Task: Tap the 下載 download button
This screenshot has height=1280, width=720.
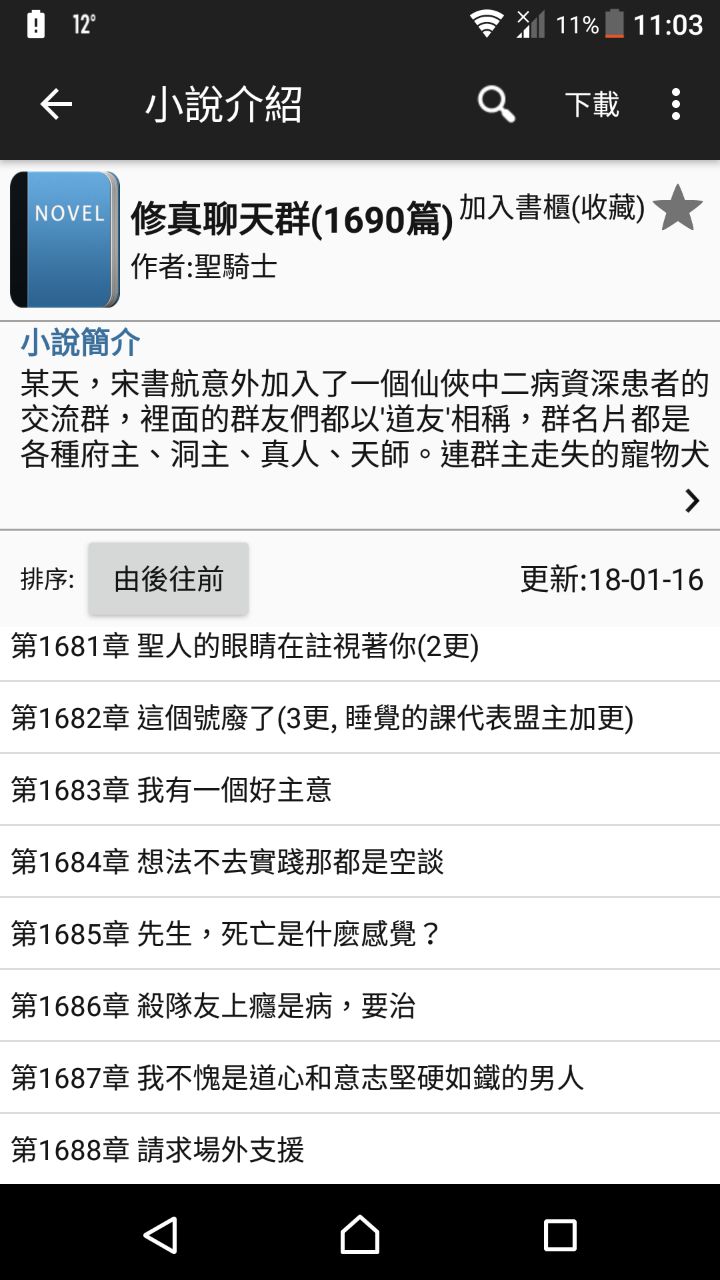Action: coord(592,104)
